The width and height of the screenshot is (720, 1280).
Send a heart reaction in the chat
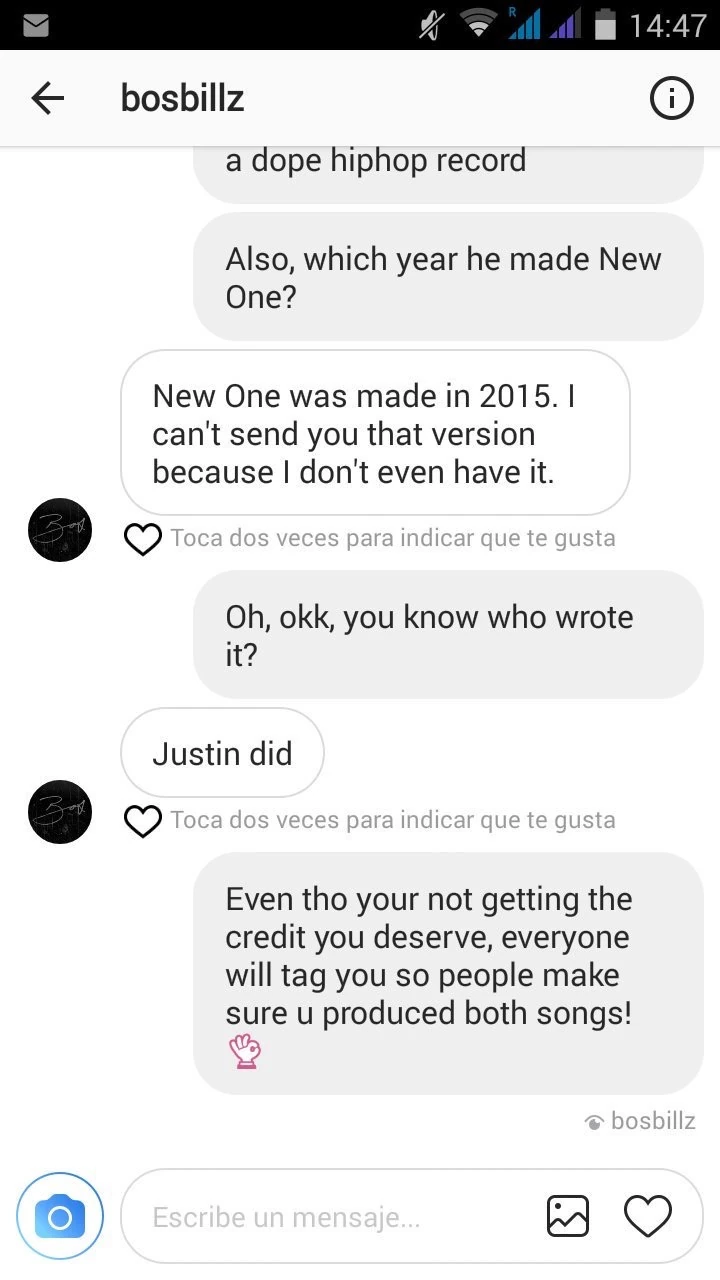648,1216
